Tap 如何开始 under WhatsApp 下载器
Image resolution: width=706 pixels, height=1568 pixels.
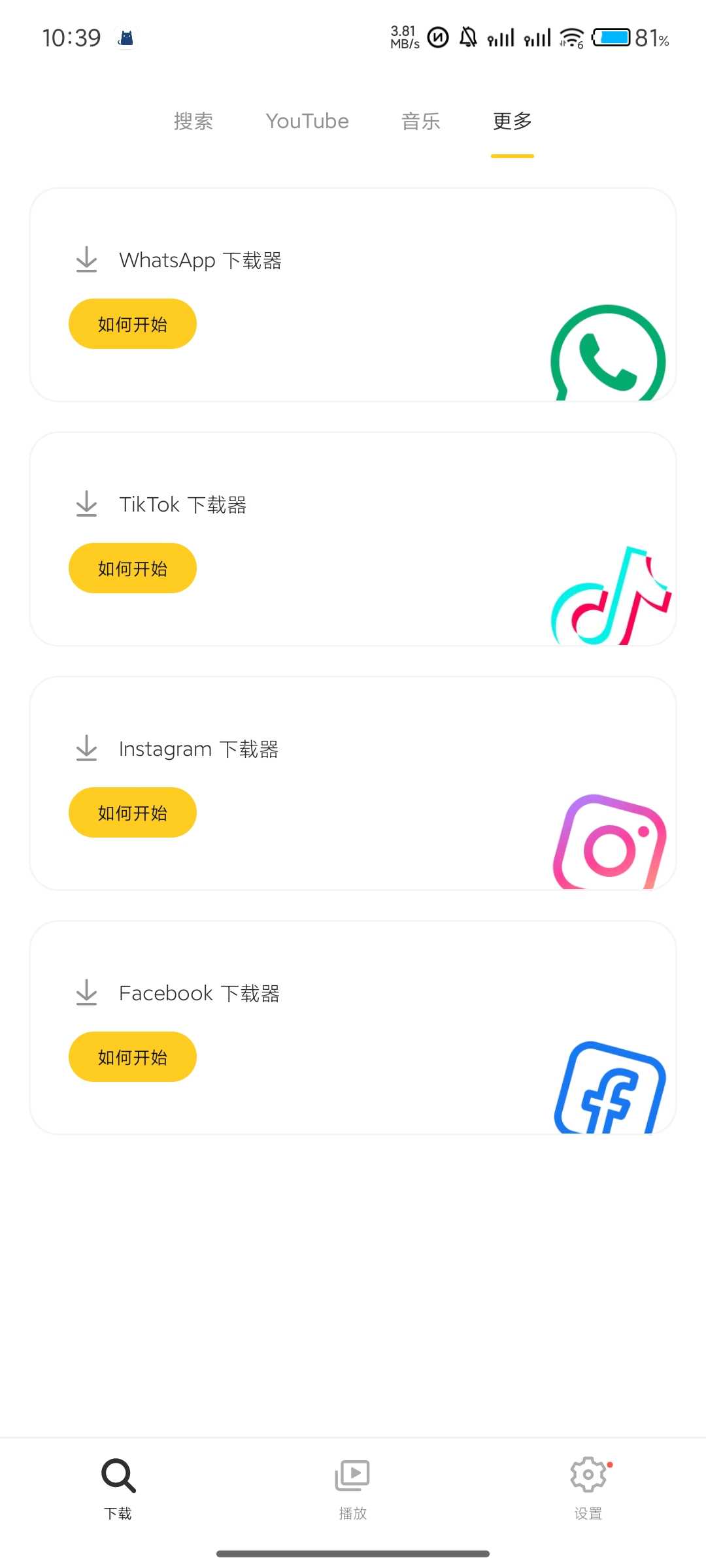click(133, 324)
